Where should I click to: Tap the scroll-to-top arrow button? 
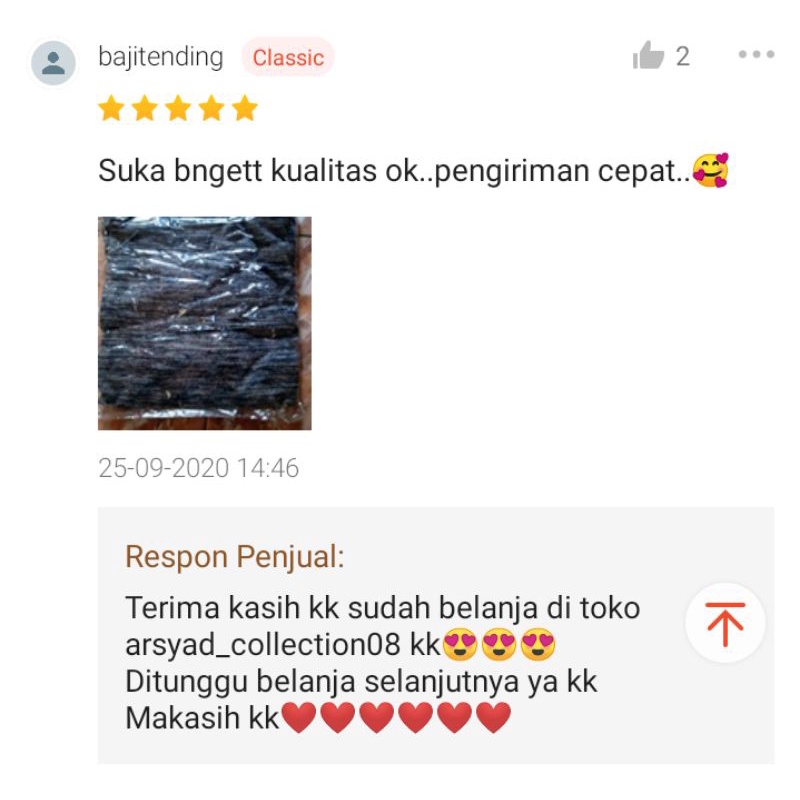(725, 624)
